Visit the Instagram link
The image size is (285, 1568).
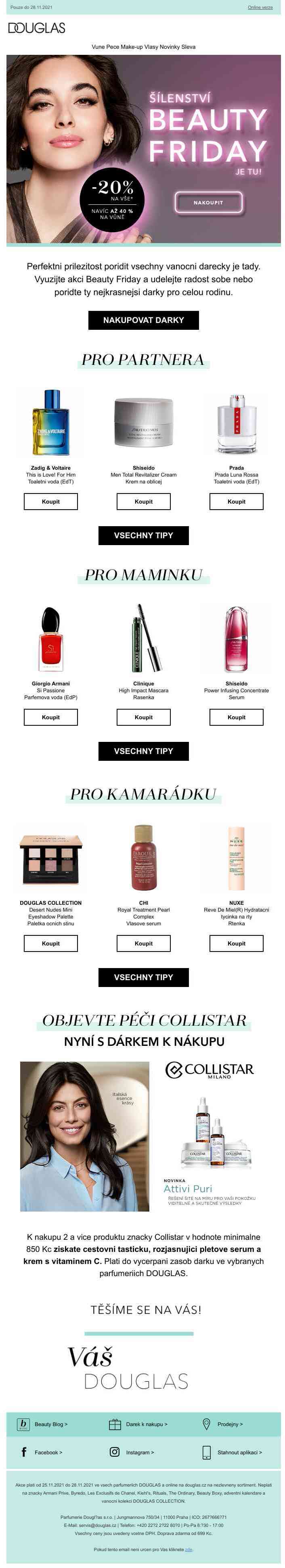(139, 1452)
